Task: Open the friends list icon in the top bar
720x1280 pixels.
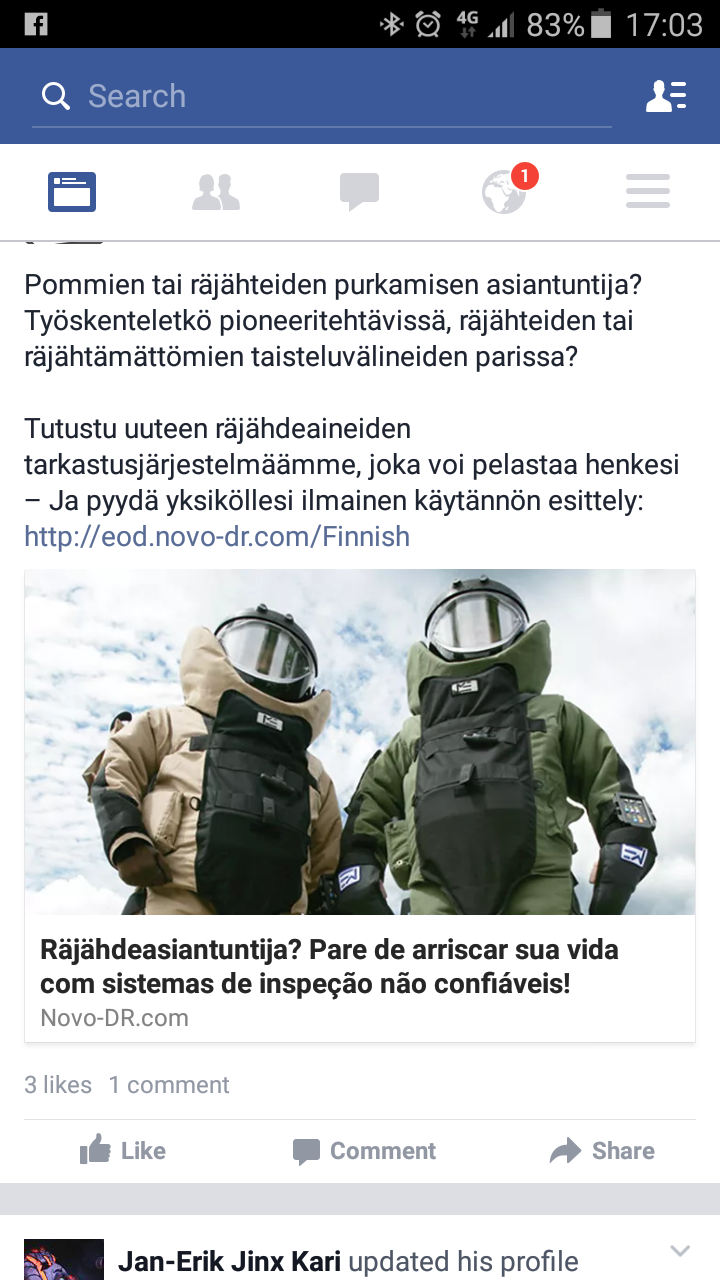Action: 666,96
